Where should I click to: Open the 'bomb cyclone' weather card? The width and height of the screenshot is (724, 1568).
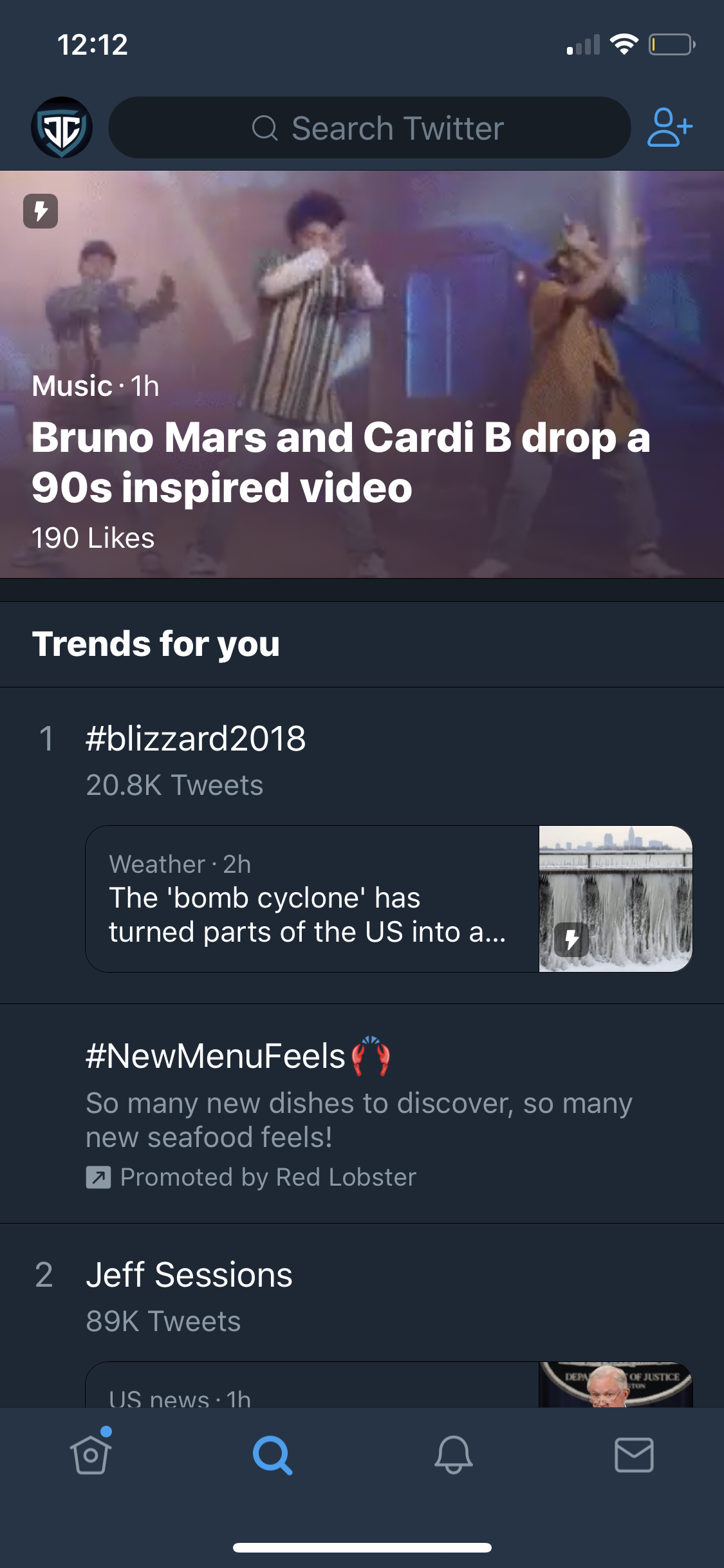389,899
